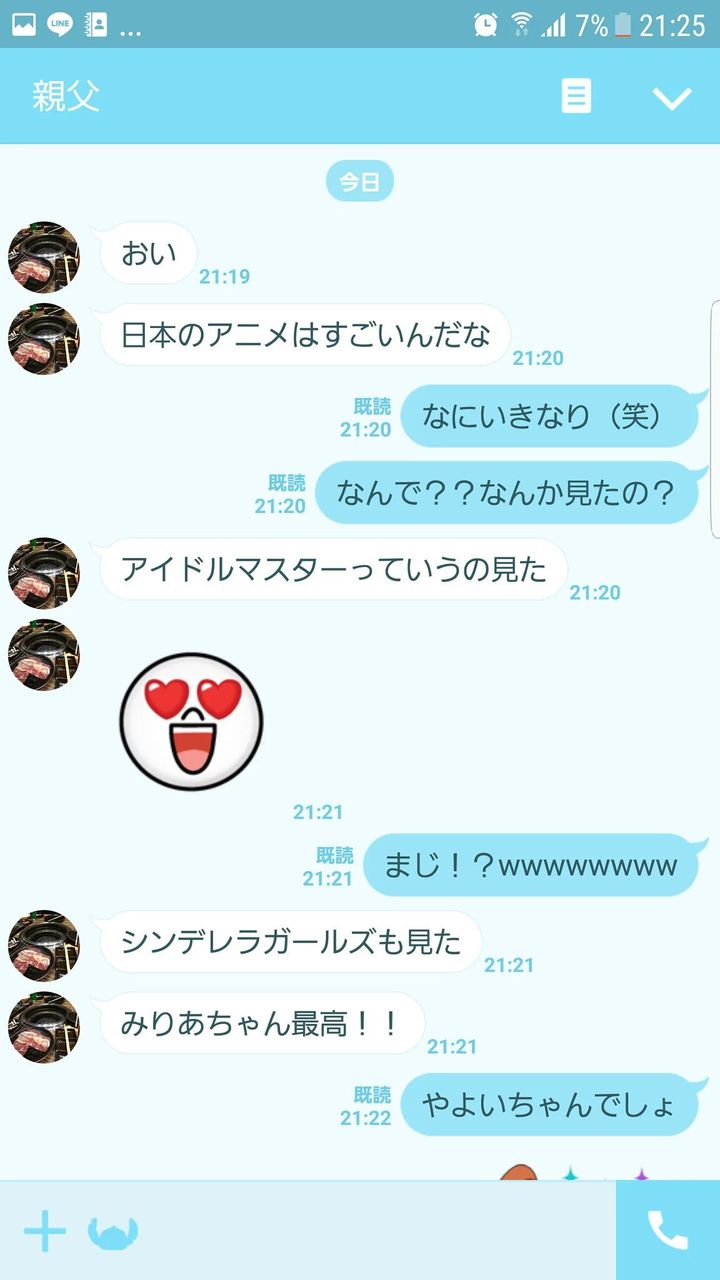The width and height of the screenshot is (720, 1280).
Task: Open the sticker picker icon
Action: click(x=113, y=1232)
